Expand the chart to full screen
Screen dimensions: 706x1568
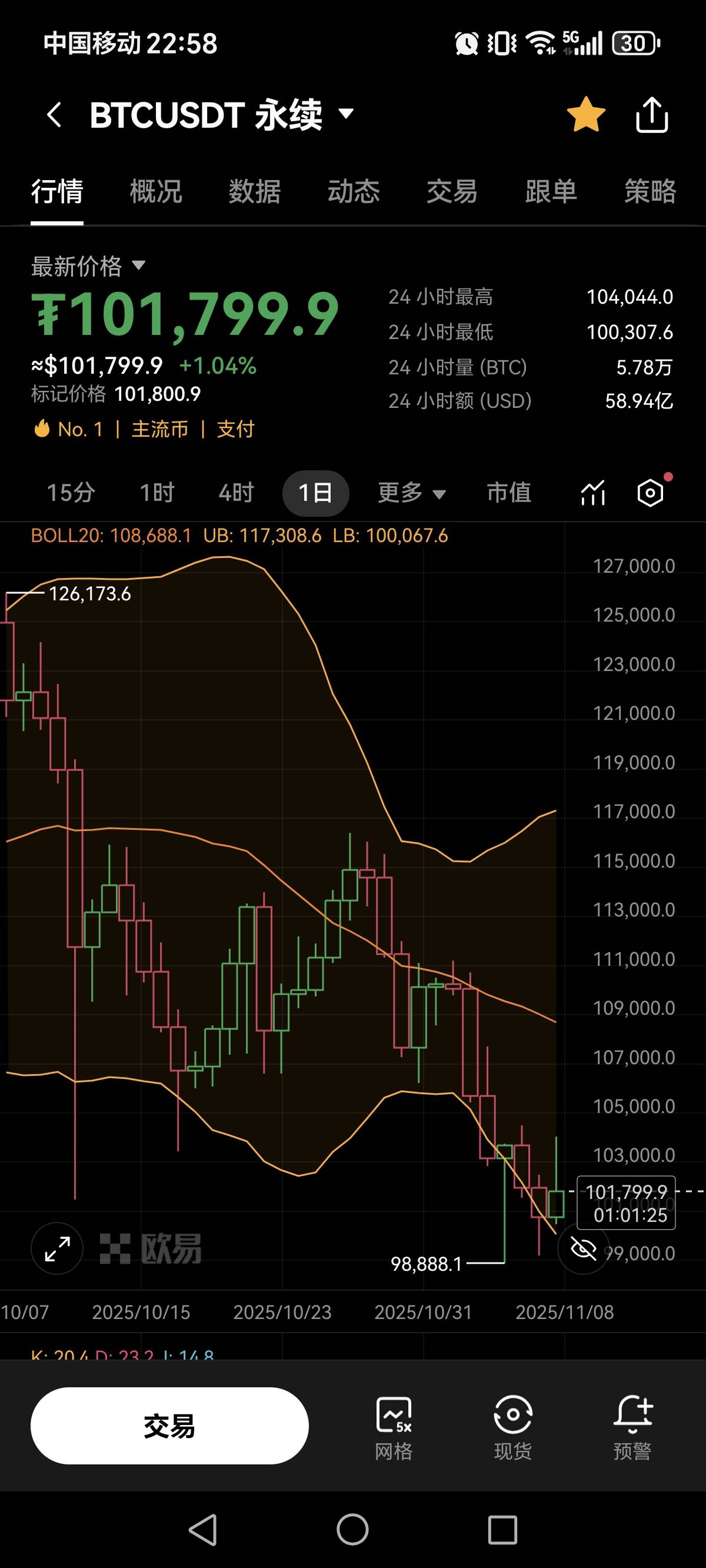point(57,1248)
